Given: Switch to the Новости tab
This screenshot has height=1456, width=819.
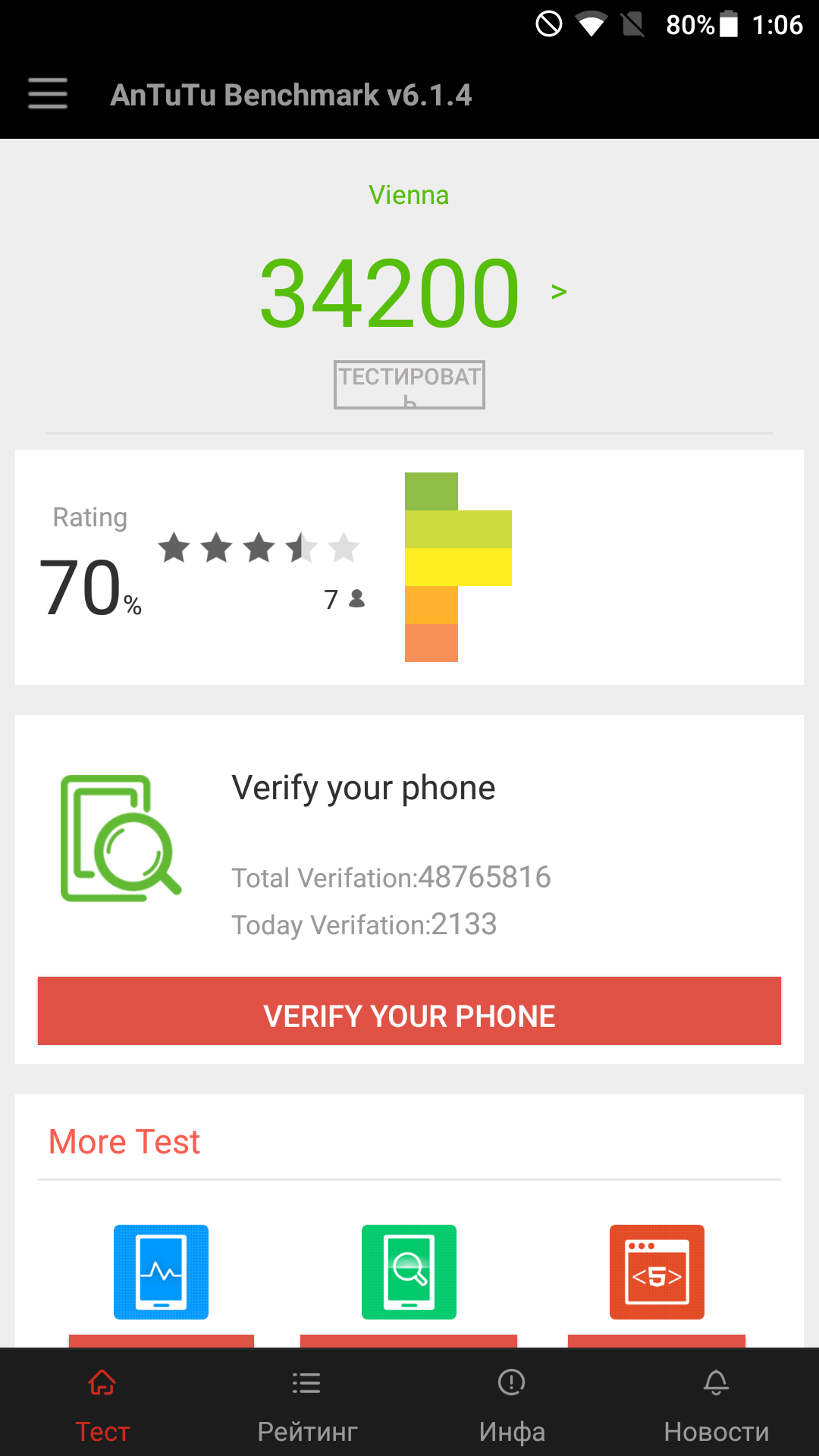Looking at the screenshot, I should (x=717, y=1403).
